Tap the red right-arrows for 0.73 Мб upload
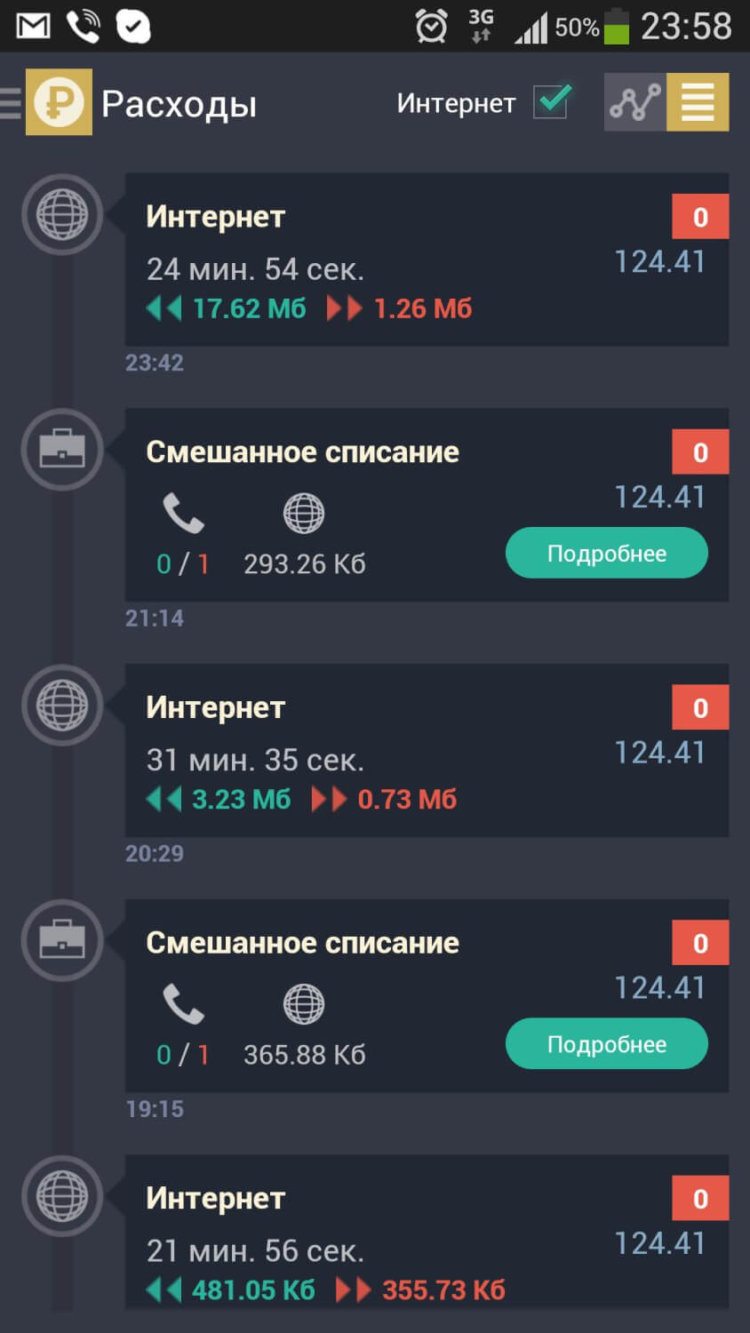Screen dimensions: 750x1333 pos(328,799)
